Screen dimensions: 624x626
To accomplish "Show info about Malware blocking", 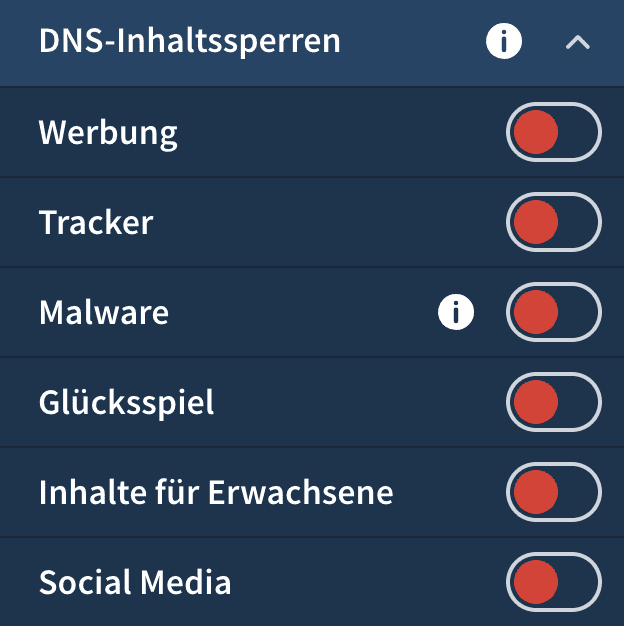I will pyautogui.click(x=456, y=313).
